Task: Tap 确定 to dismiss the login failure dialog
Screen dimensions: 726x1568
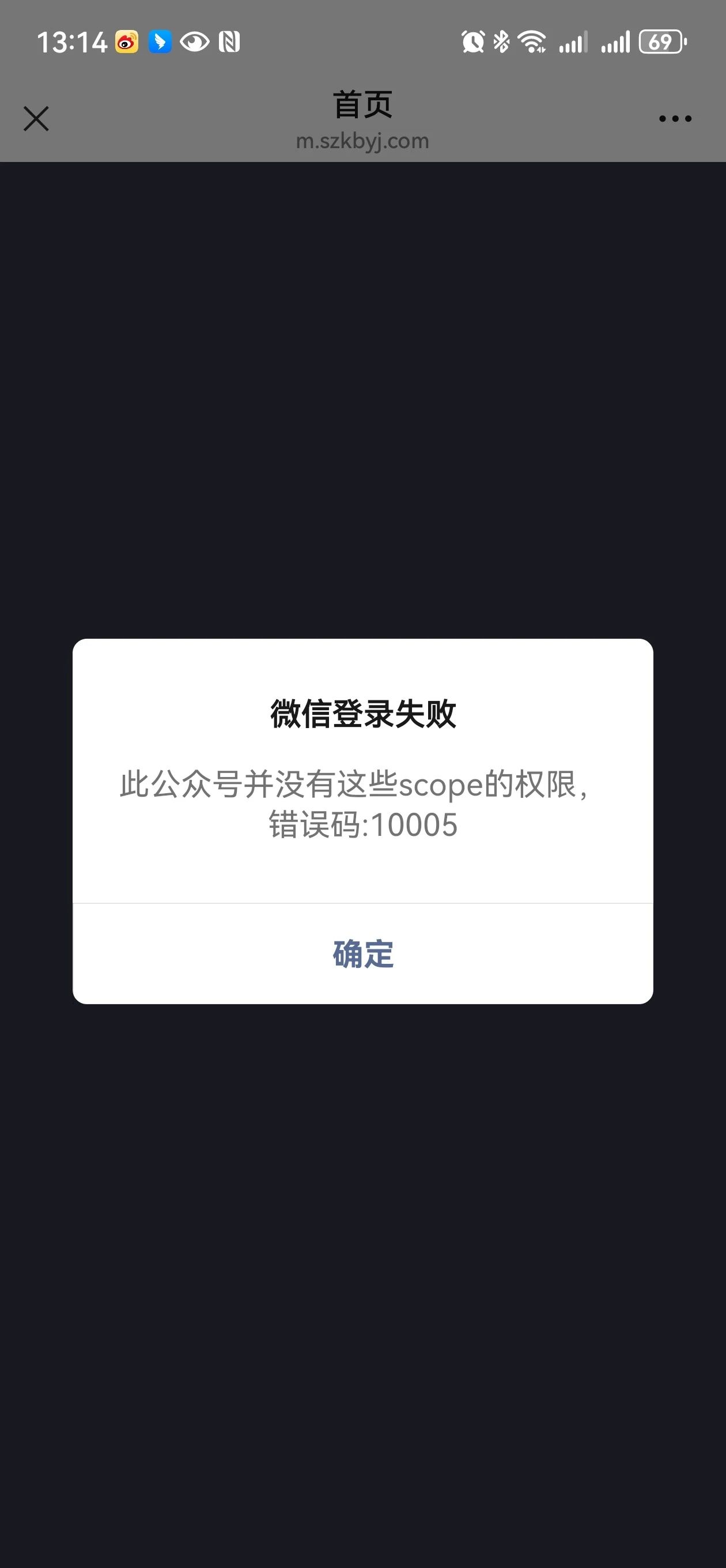Action: tap(362, 954)
